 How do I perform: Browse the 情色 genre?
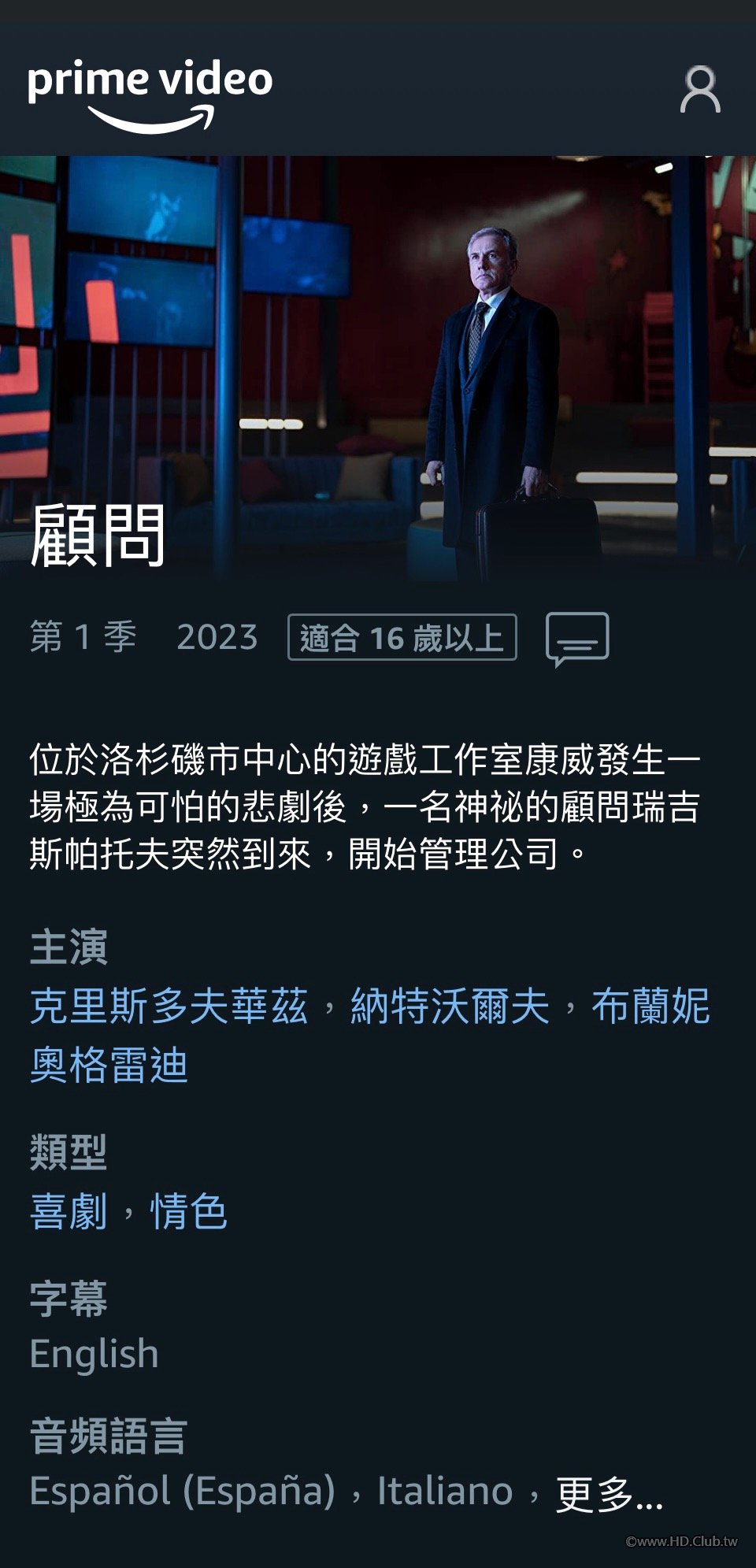pyautogui.click(x=189, y=1211)
